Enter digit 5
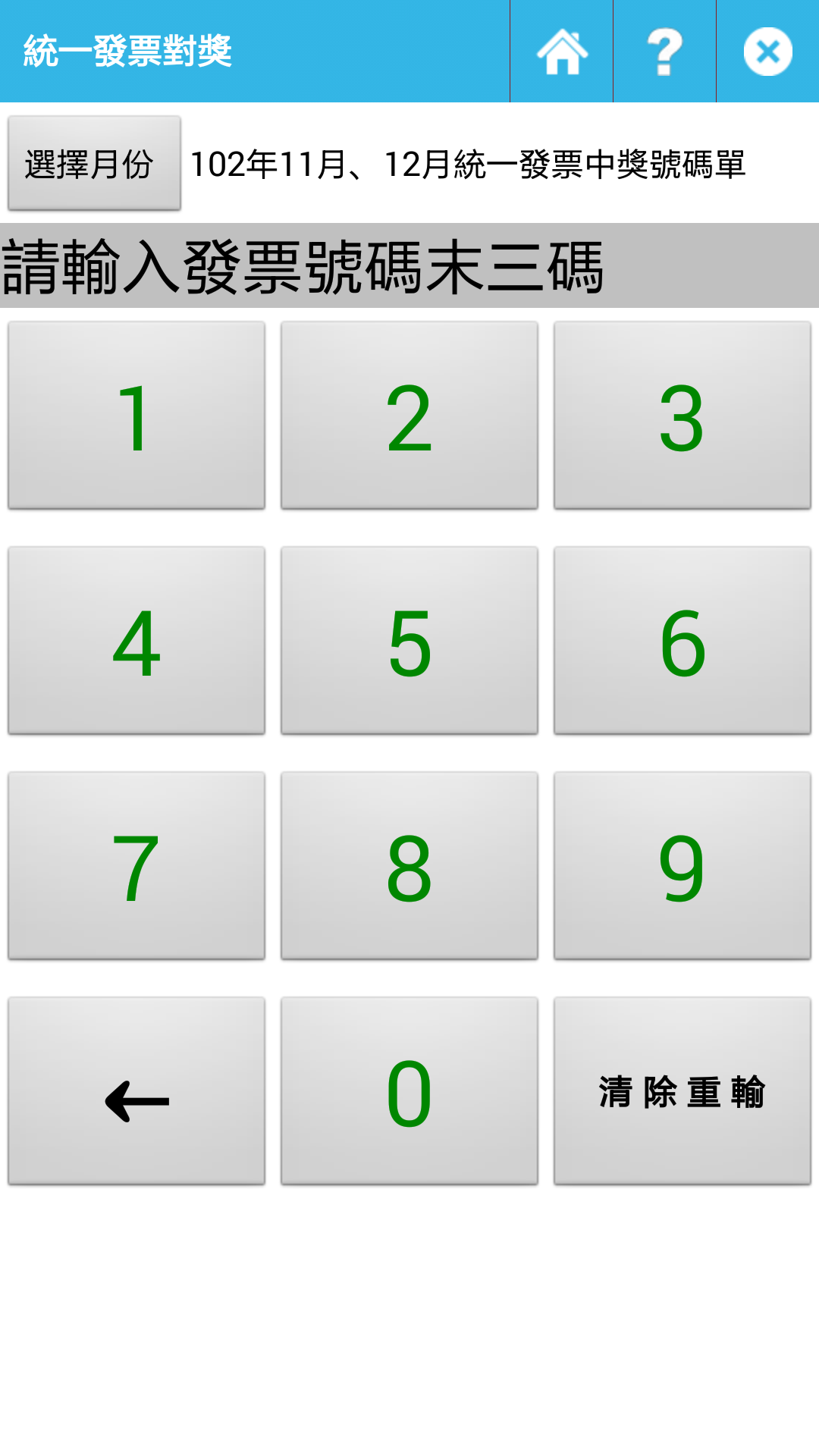 (x=409, y=641)
